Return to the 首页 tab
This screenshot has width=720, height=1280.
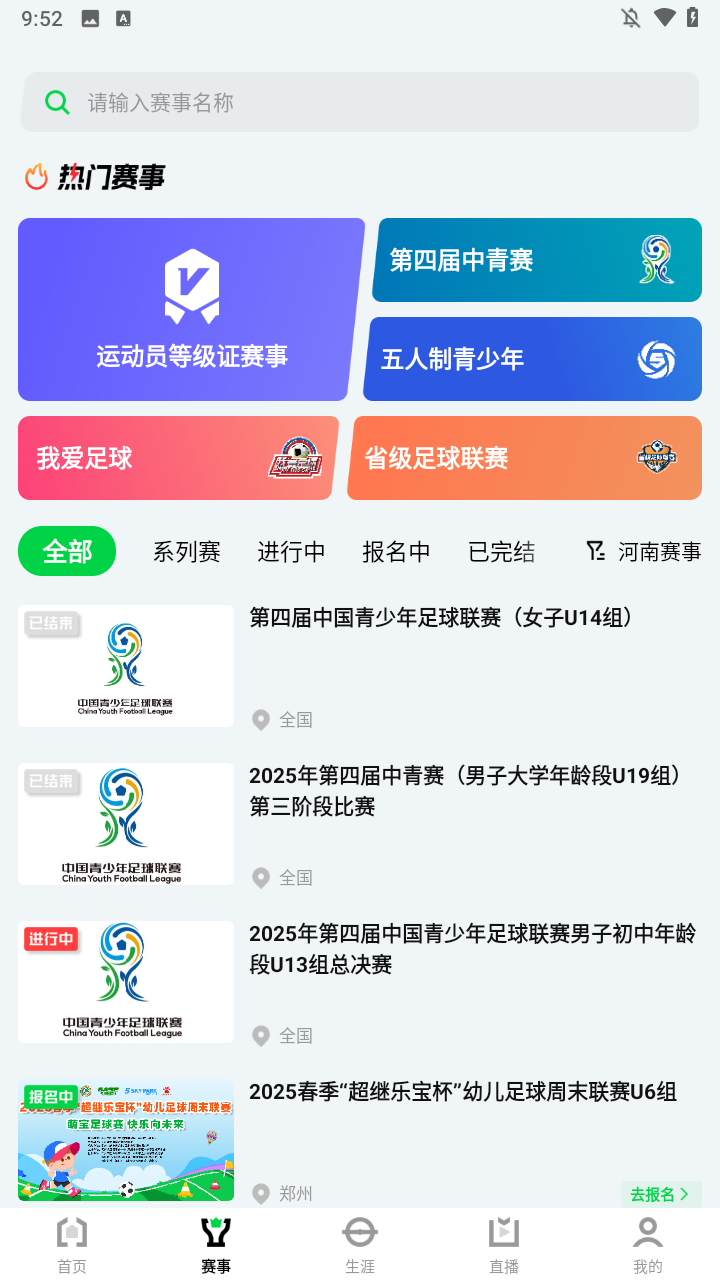[x=71, y=1243]
